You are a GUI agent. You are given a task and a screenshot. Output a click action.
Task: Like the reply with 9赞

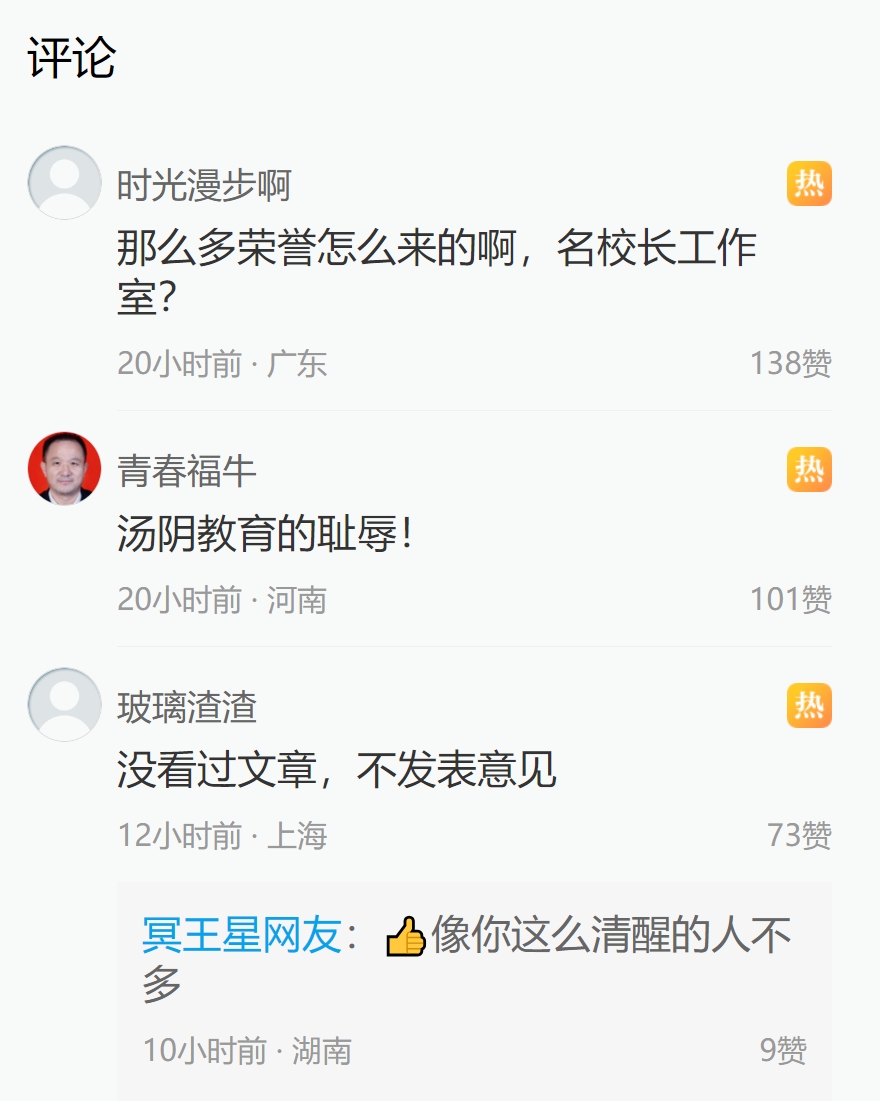click(x=782, y=1051)
